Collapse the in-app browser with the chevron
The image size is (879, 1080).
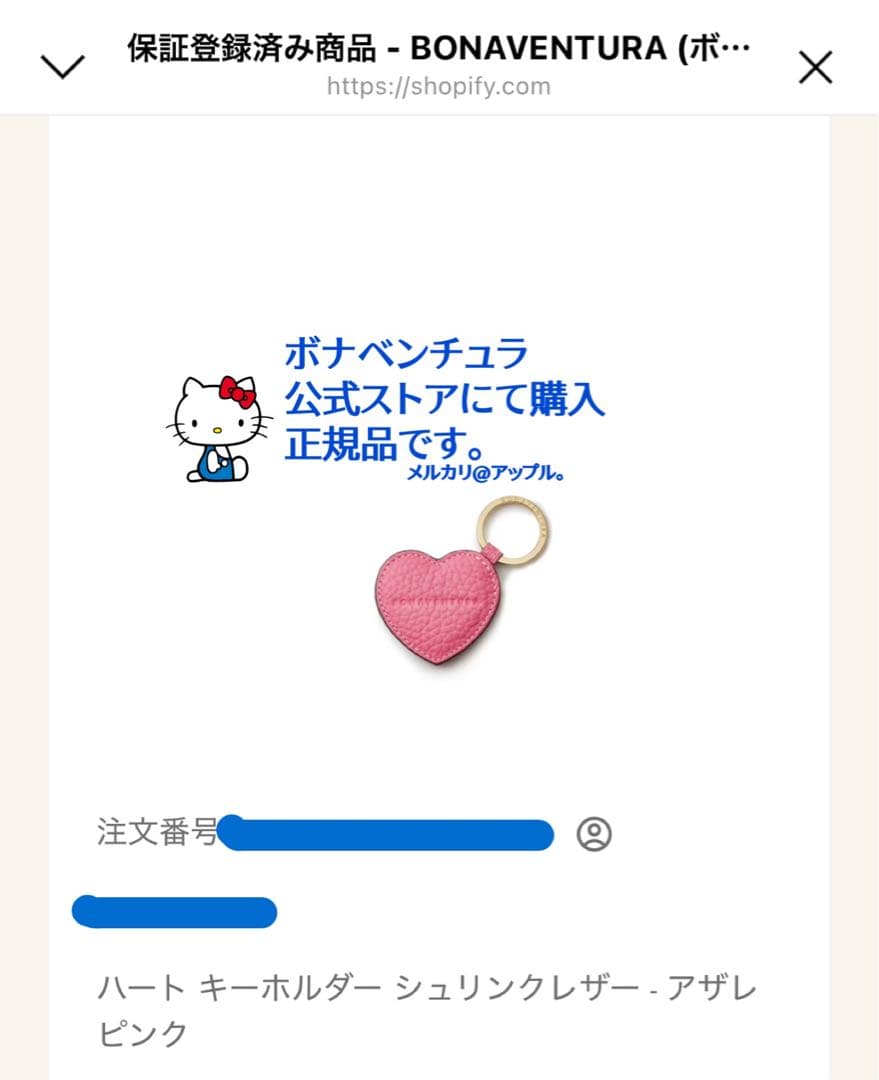coord(62,68)
